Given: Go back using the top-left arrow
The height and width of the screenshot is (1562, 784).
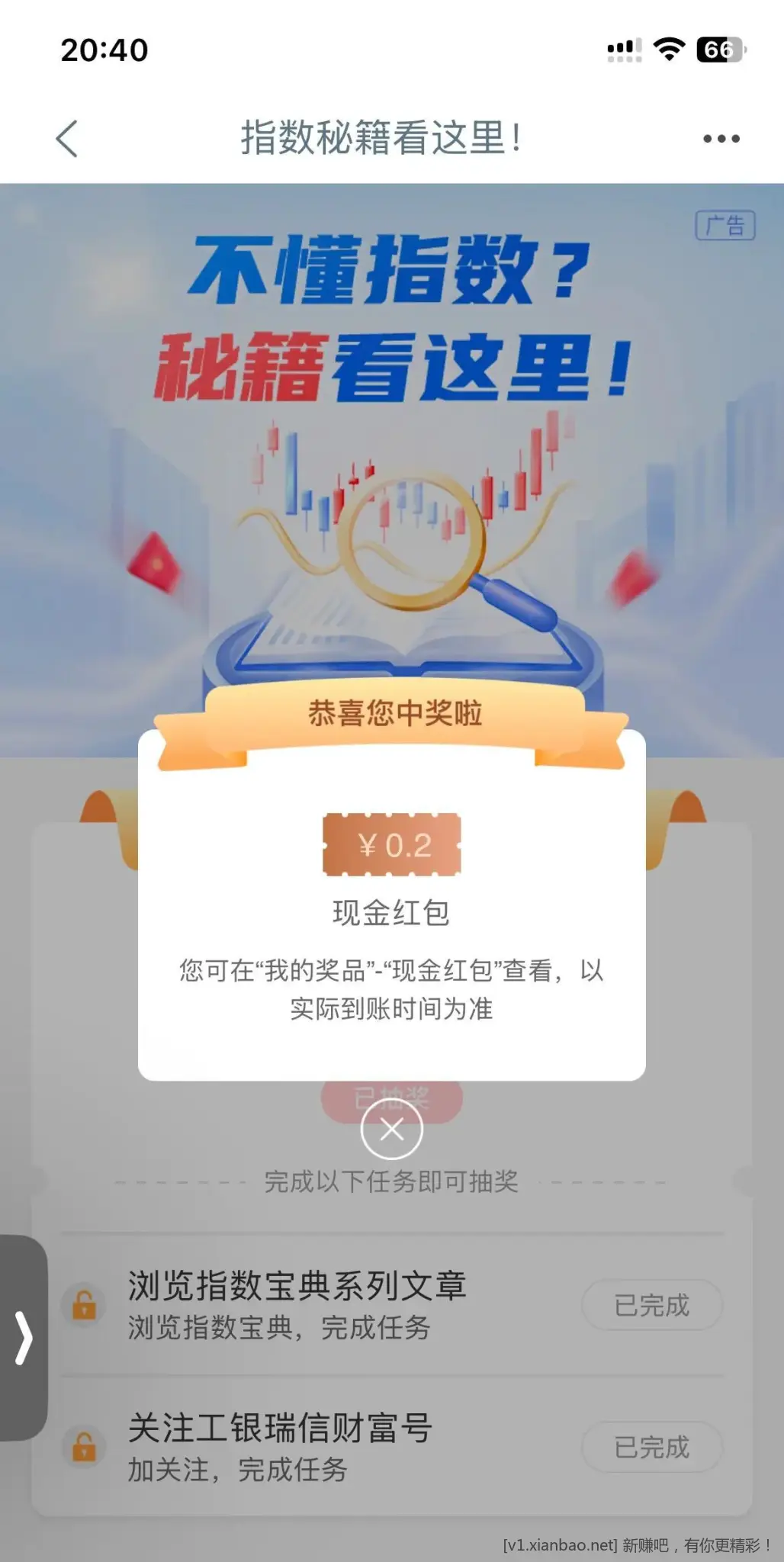Looking at the screenshot, I should click(67, 139).
